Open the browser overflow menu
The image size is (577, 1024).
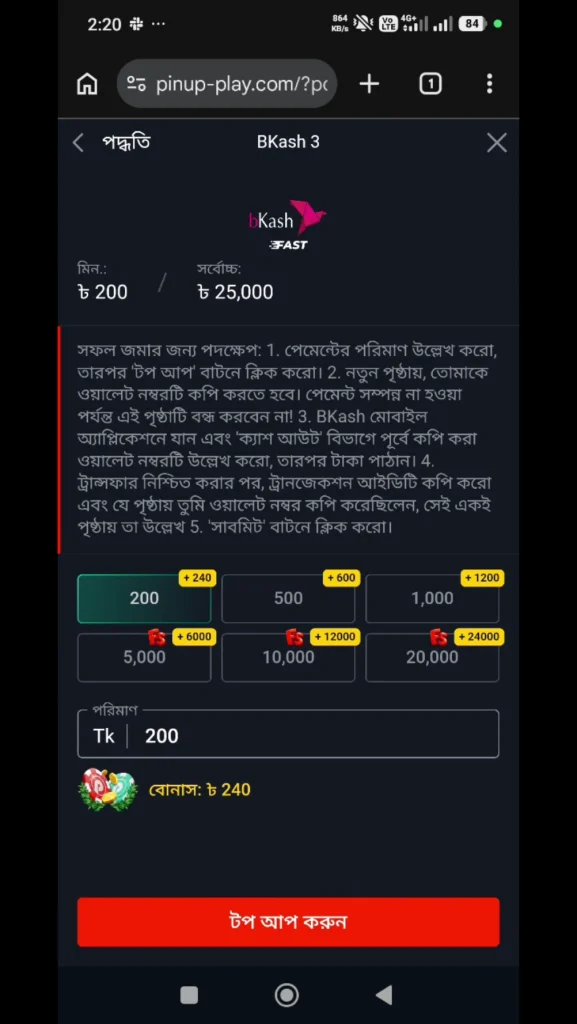[490, 84]
